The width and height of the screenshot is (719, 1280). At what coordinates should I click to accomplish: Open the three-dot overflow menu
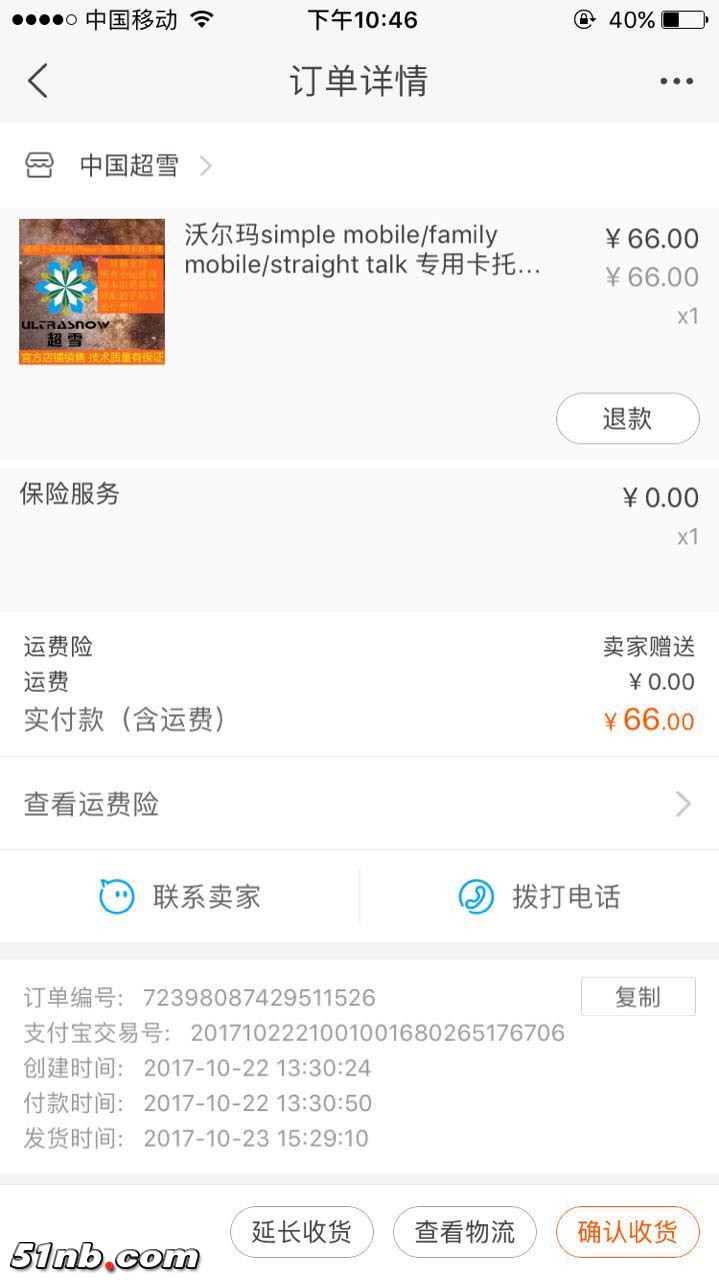coord(676,82)
